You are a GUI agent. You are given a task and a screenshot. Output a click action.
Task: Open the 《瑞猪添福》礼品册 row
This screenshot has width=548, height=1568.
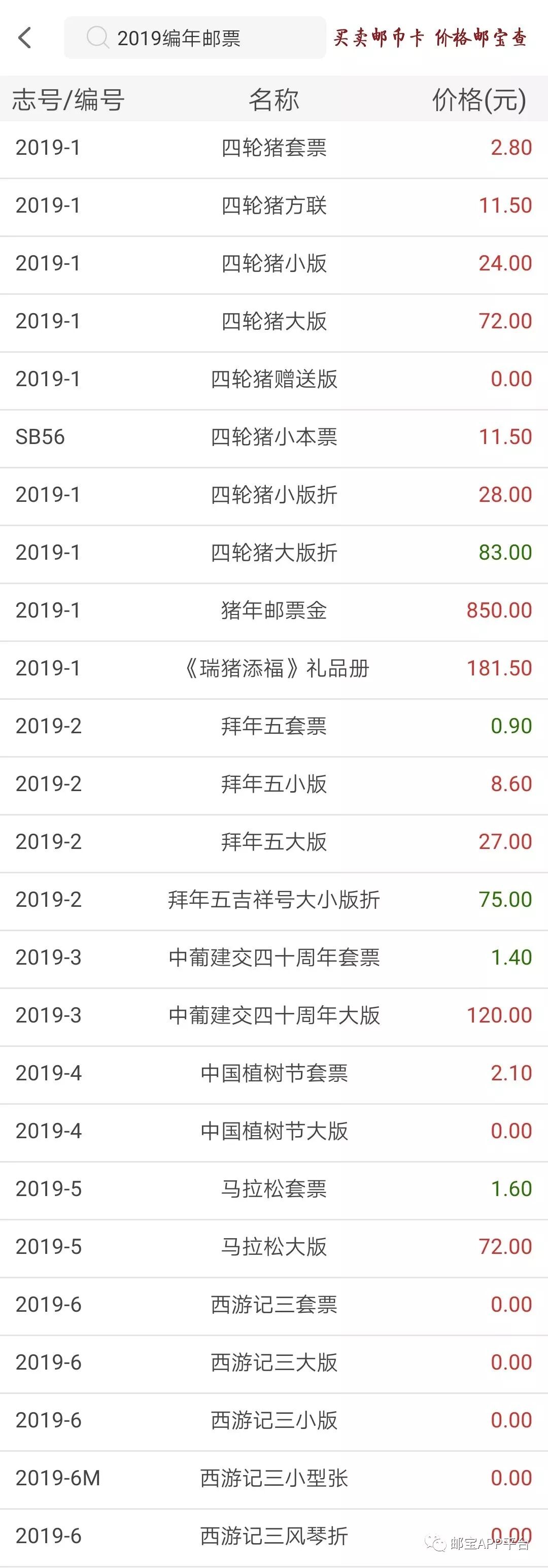pos(274,668)
